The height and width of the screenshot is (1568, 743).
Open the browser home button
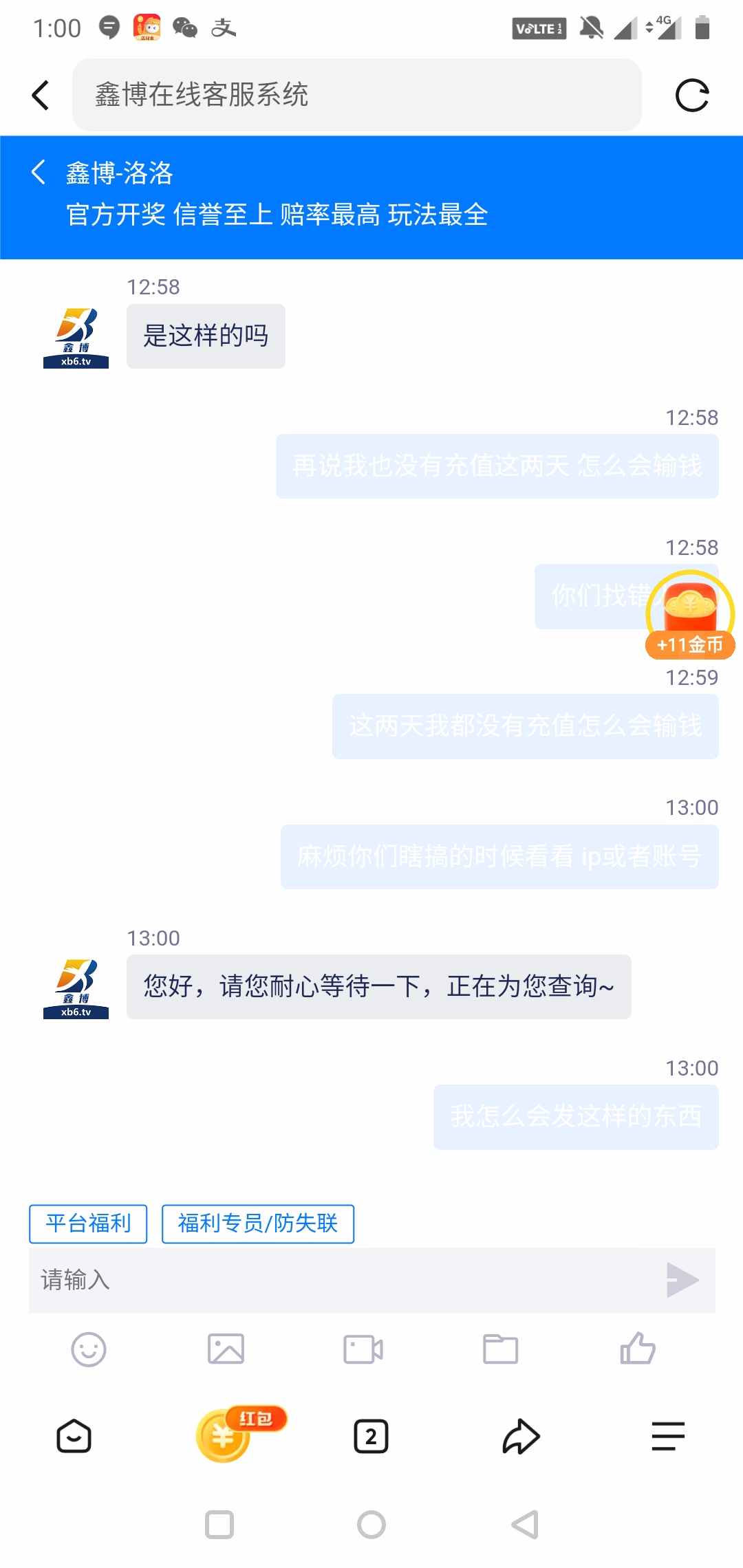click(74, 1437)
